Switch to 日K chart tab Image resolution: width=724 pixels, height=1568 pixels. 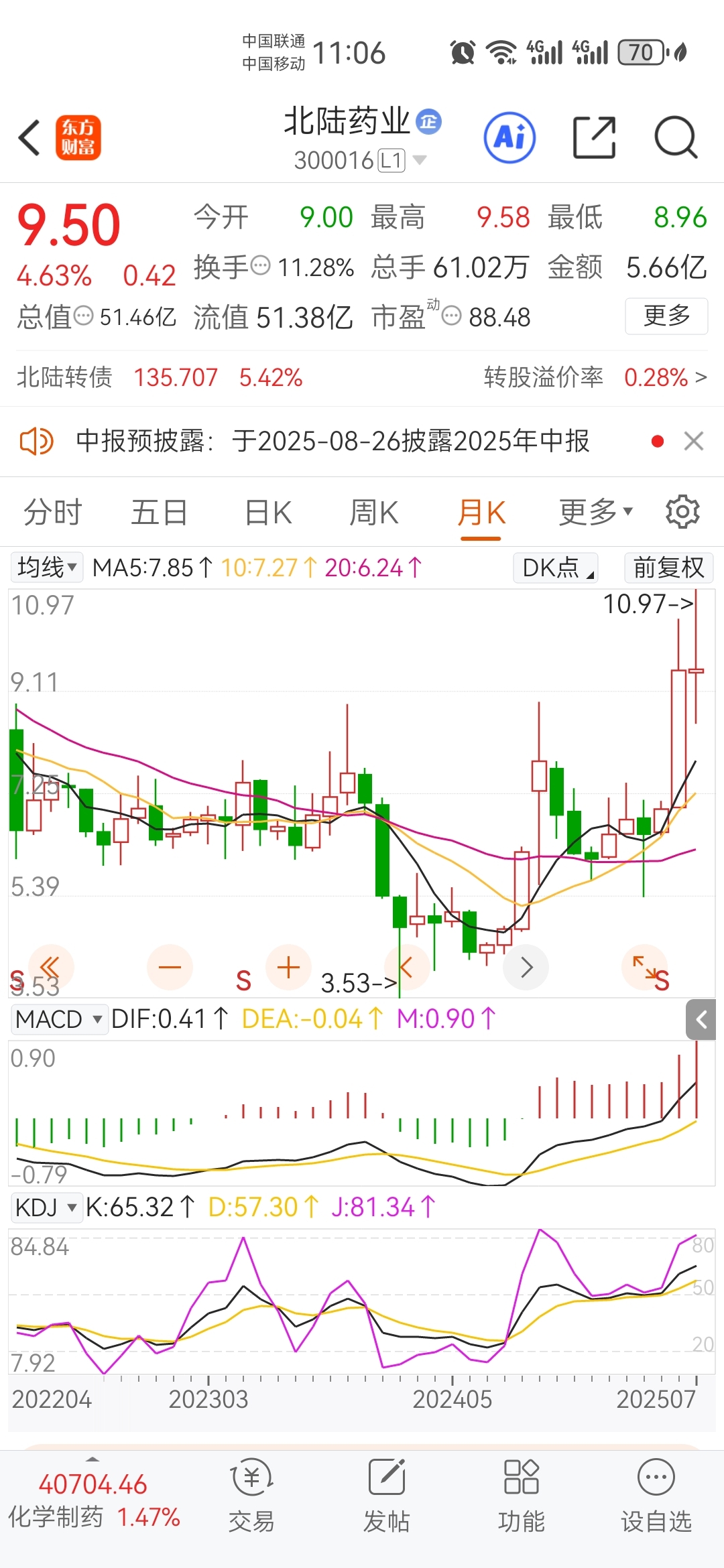pos(268,513)
